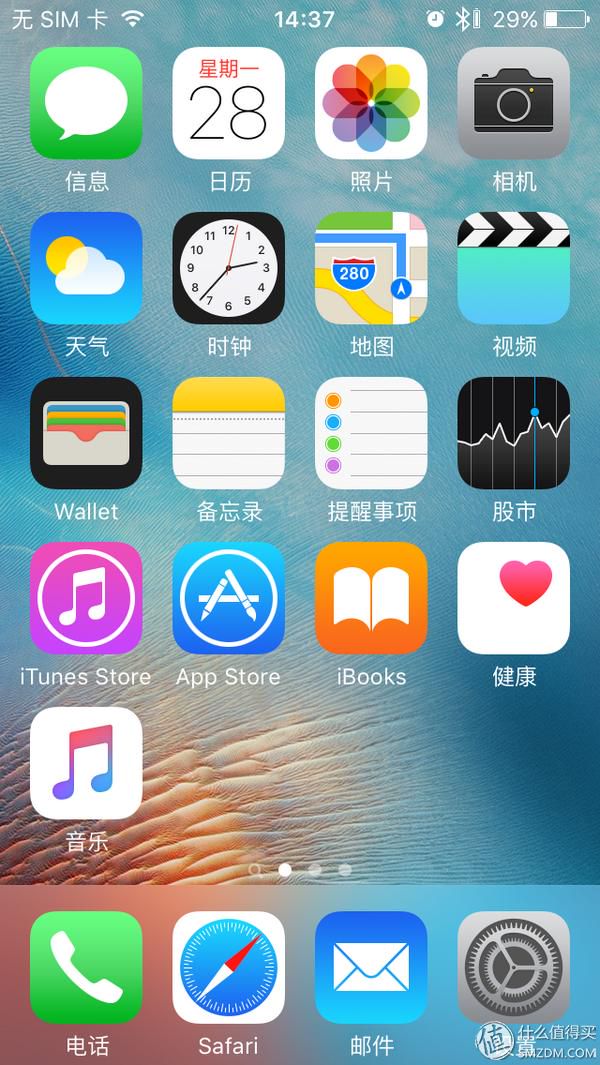Open the 音乐 music app

(86, 763)
